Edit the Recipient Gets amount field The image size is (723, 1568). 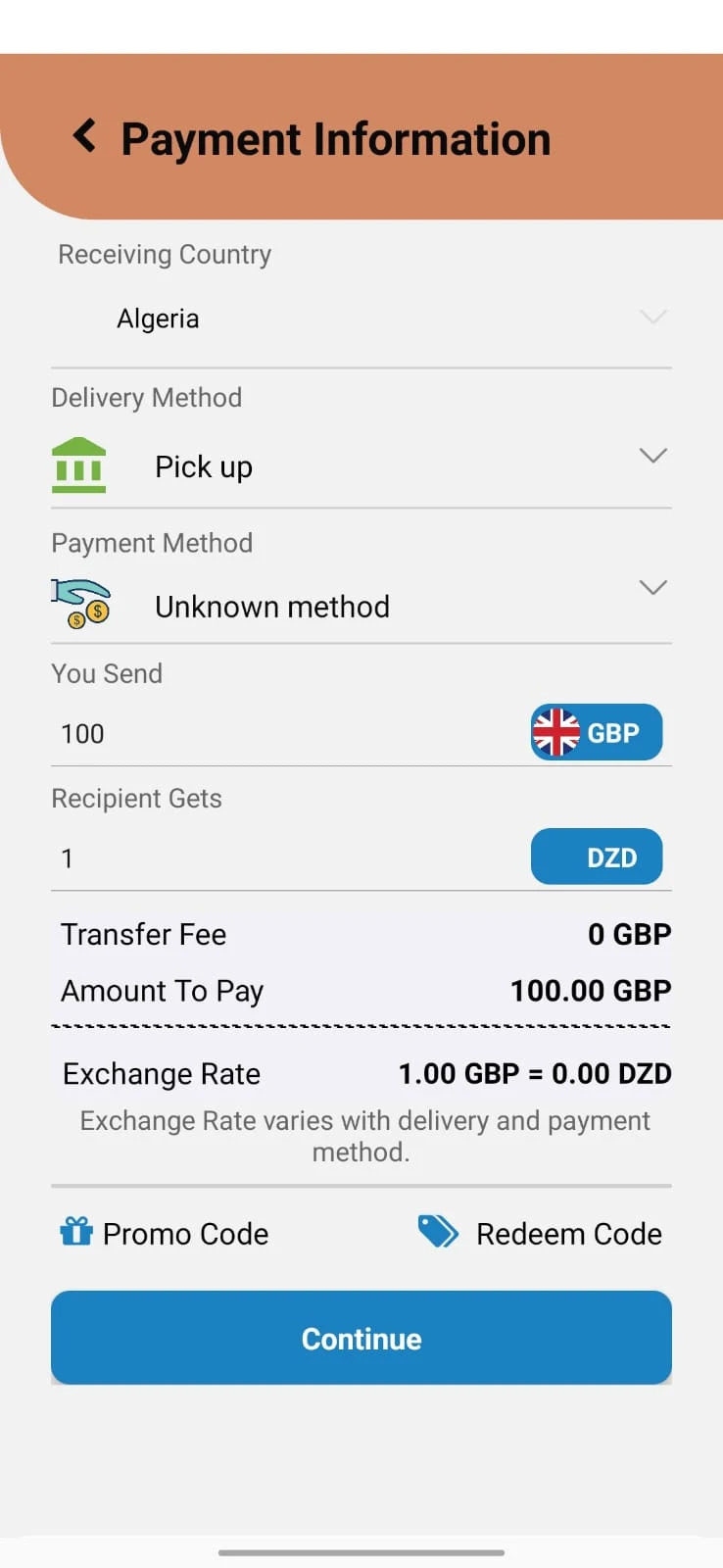pyautogui.click(x=284, y=858)
